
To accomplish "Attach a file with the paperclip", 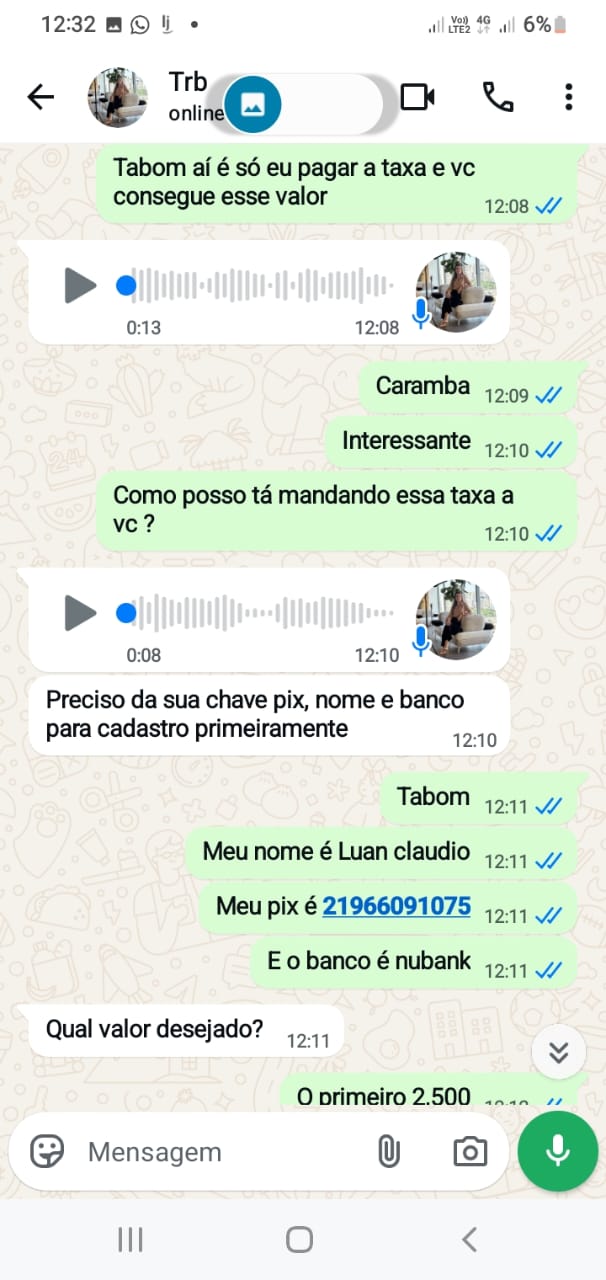I will click(389, 1152).
